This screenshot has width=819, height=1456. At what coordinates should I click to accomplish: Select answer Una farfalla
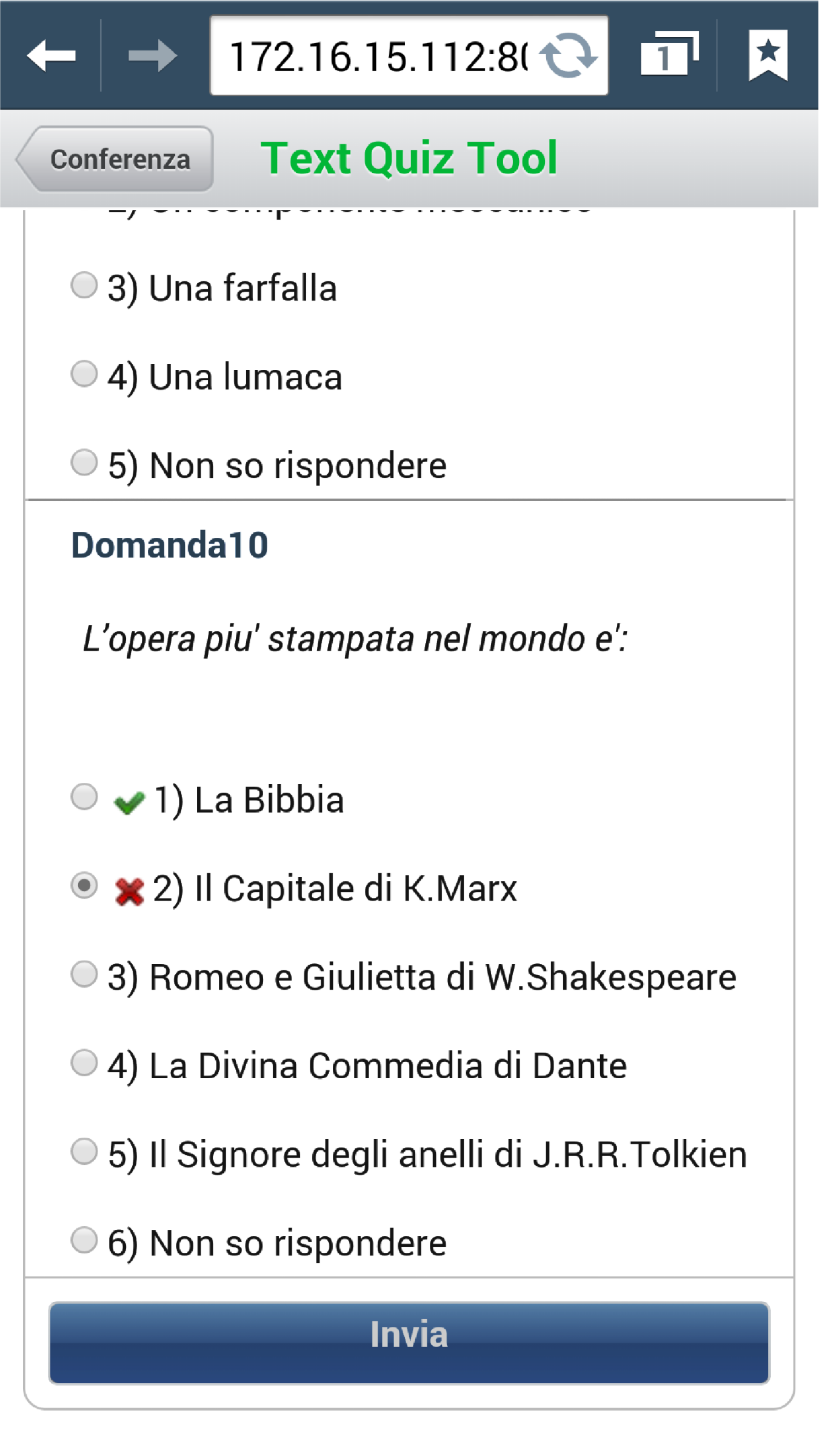[x=84, y=286]
